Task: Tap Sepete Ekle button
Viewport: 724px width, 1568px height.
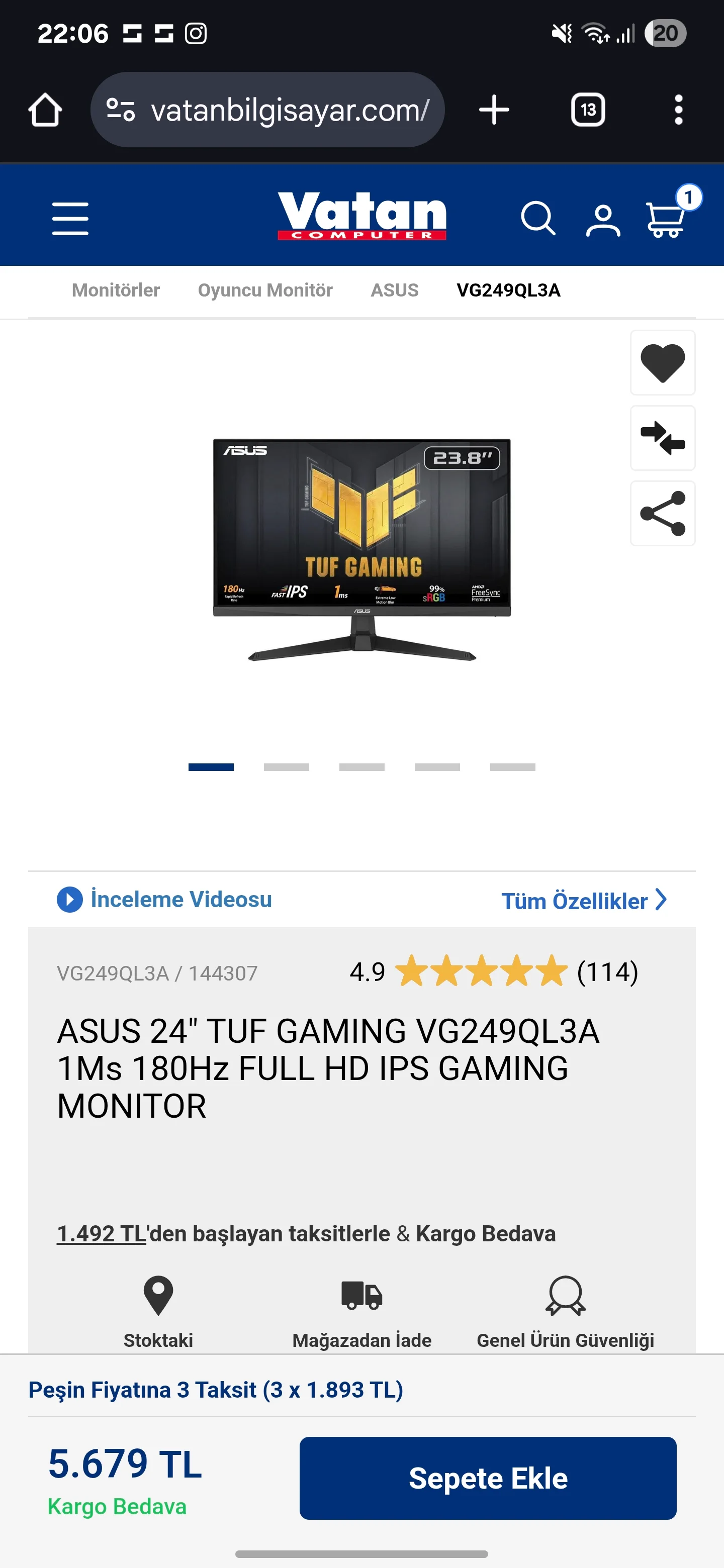Action: click(x=488, y=1478)
